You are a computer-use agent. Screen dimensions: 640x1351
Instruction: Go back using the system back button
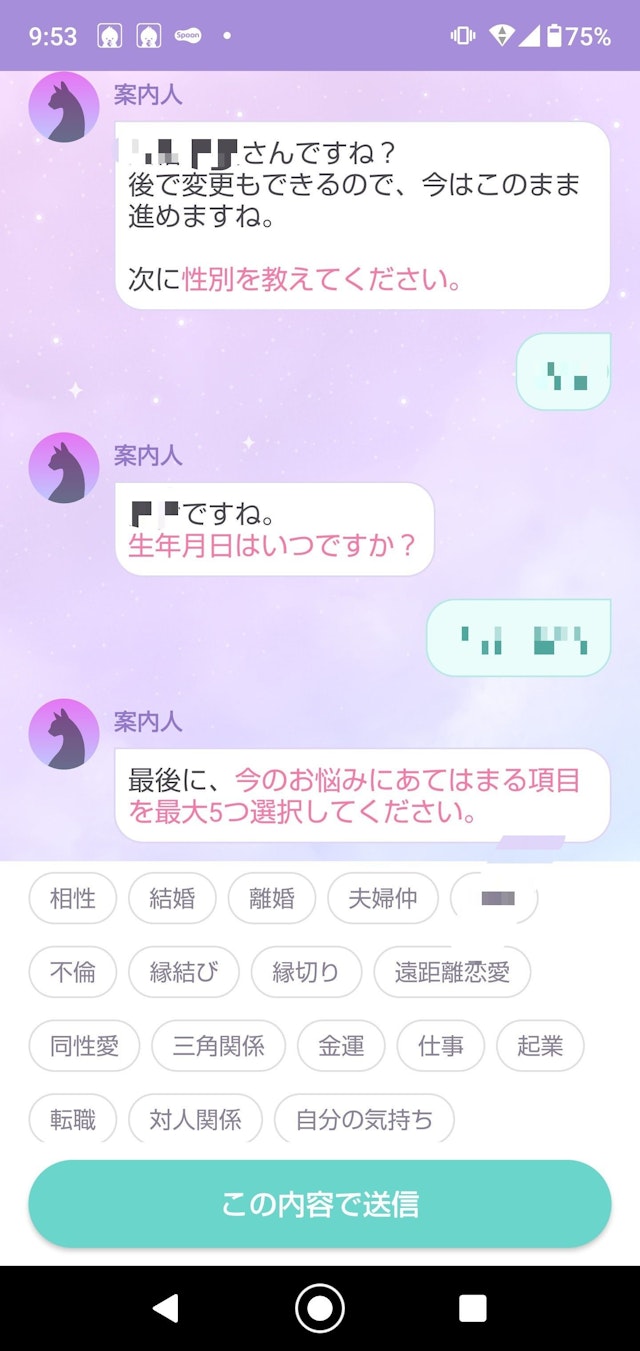pyautogui.click(x=166, y=1308)
